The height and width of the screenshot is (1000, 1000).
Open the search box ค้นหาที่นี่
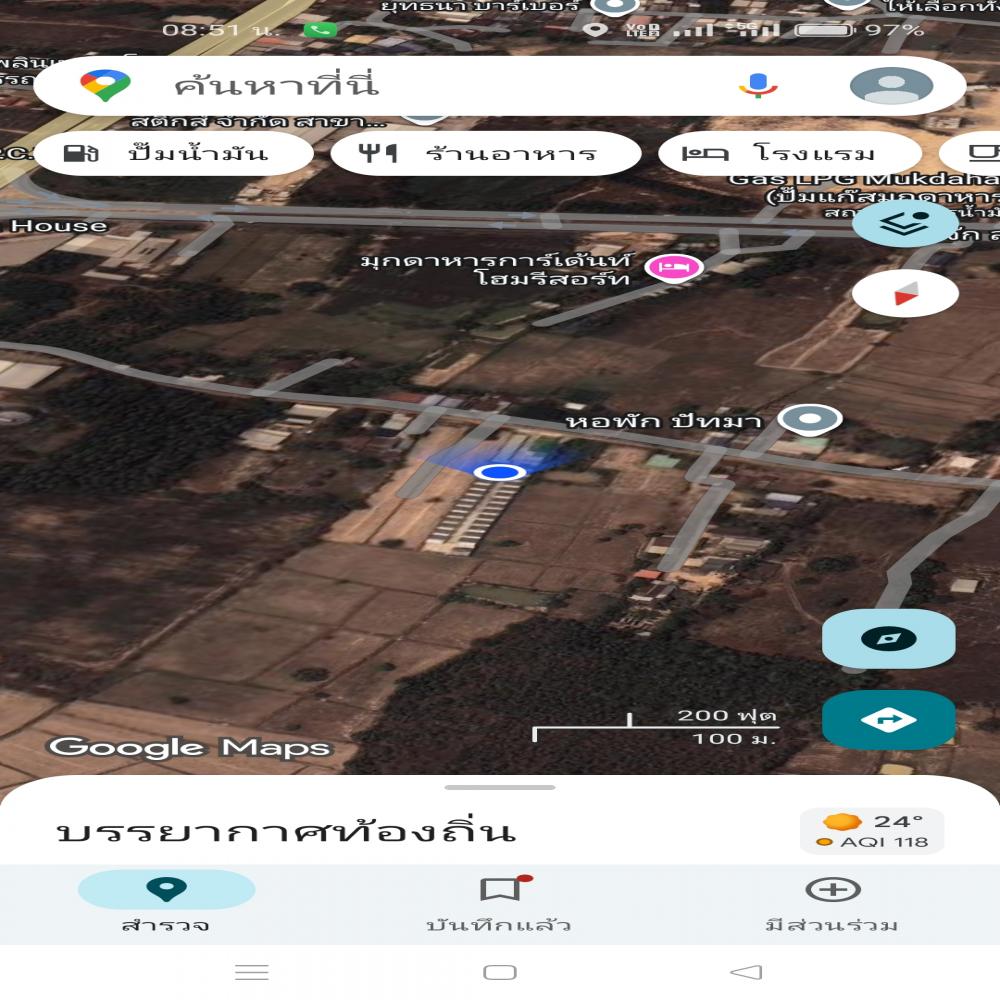(400, 85)
